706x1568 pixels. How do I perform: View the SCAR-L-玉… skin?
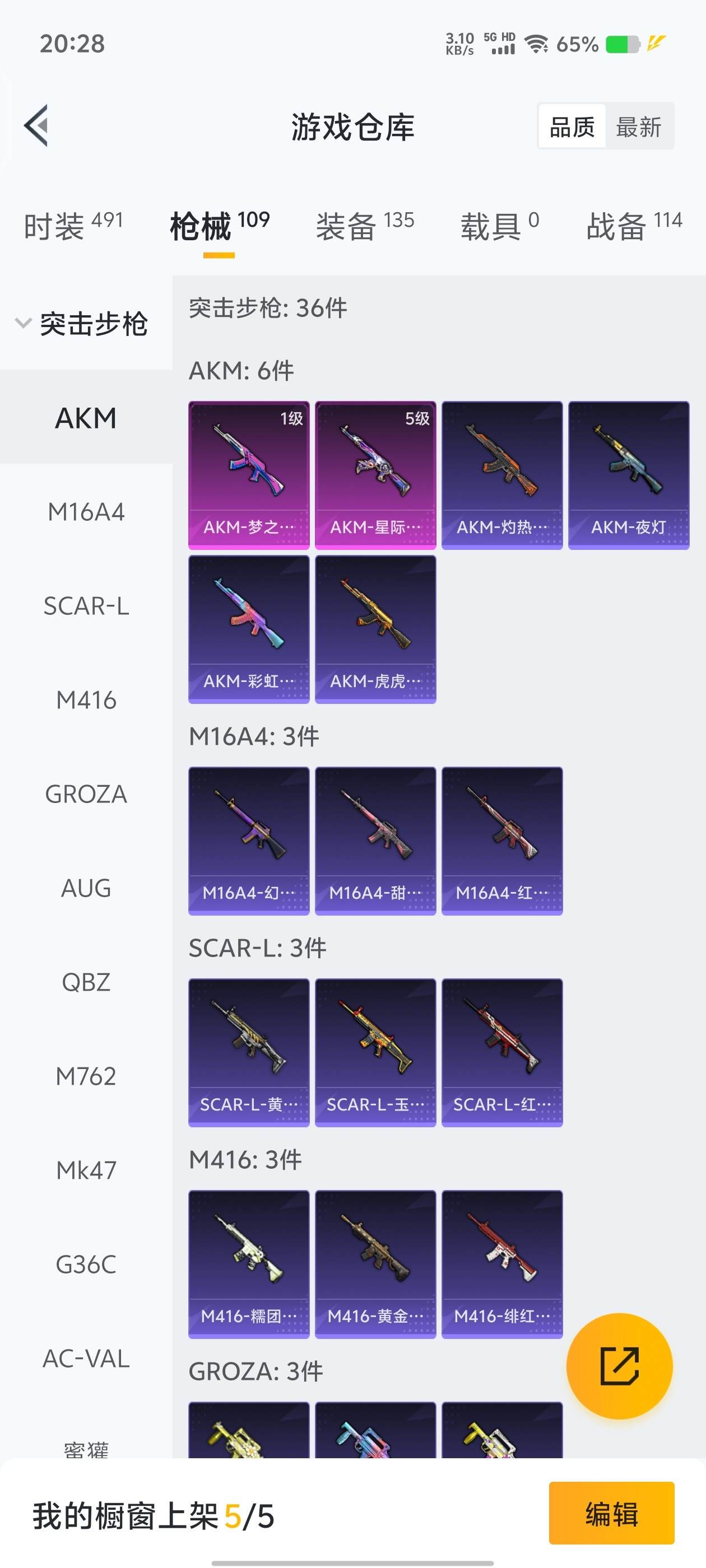(x=375, y=1052)
